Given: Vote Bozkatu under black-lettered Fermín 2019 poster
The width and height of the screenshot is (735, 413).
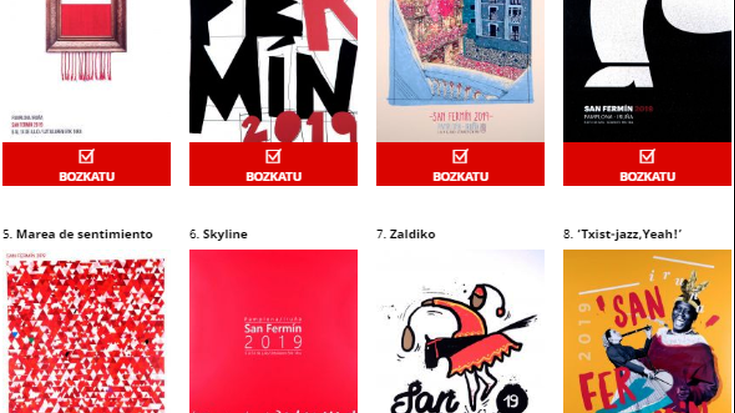Looking at the screenshot, I should [273, 165].
